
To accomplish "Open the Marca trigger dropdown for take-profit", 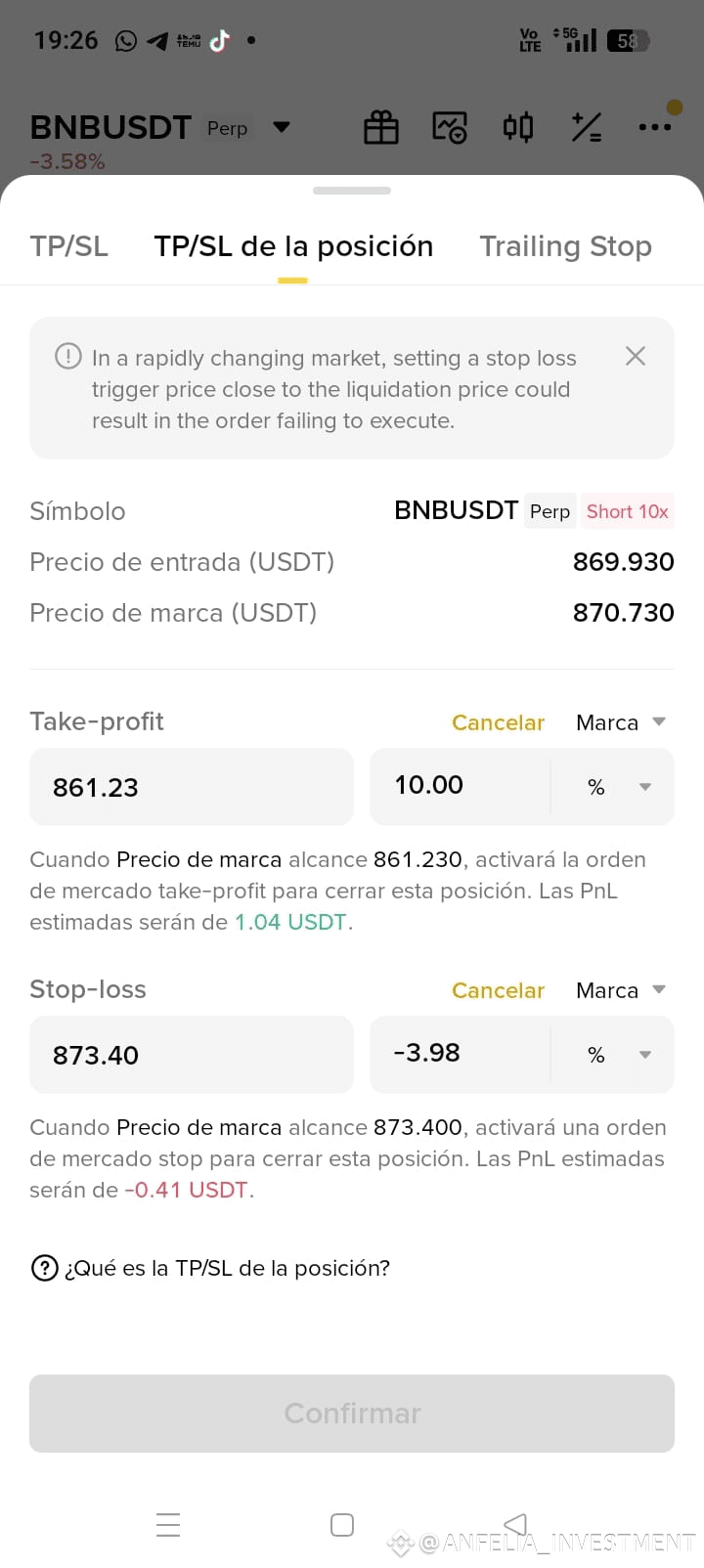I will click(x=621, y=722).
